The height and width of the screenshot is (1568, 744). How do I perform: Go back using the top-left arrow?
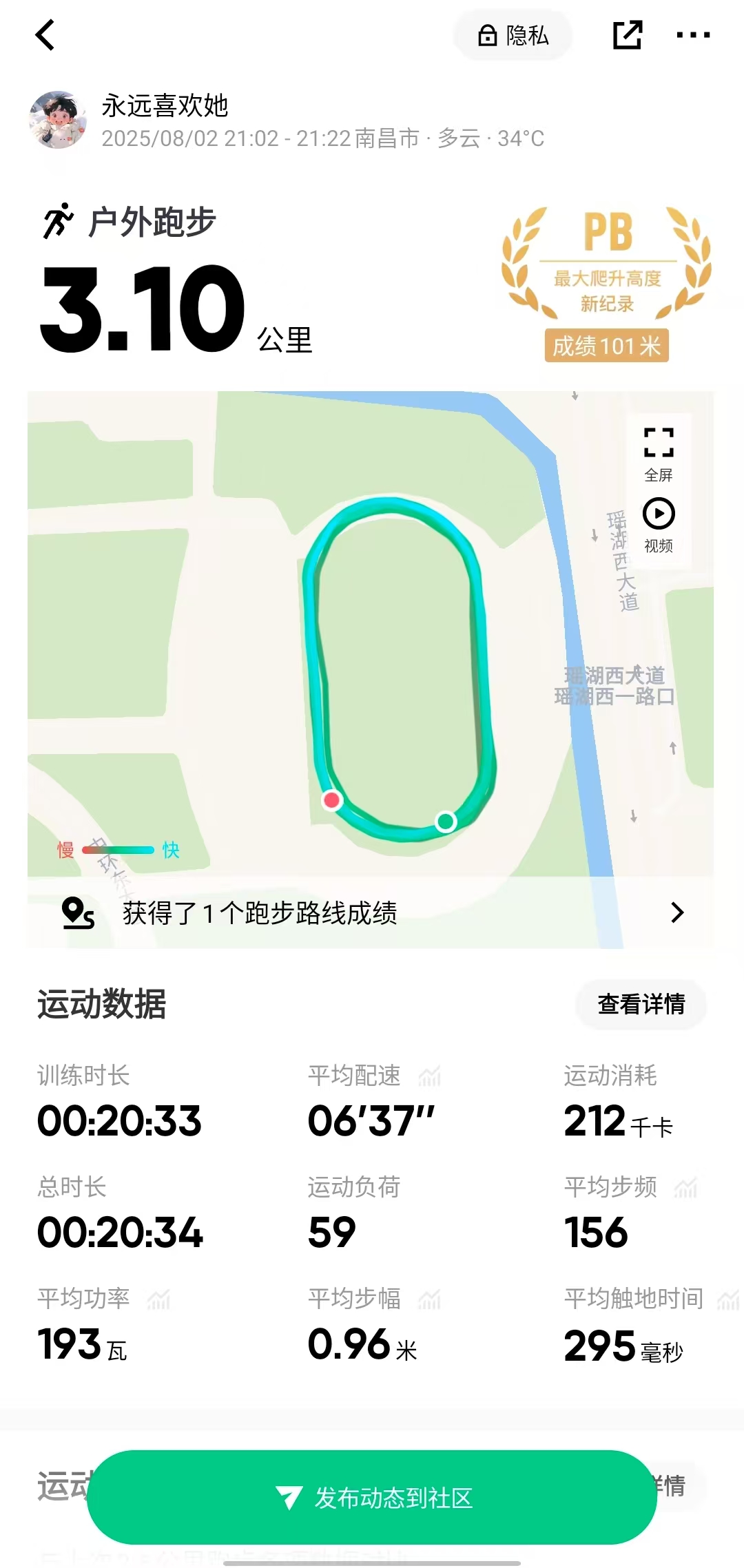click(x=45, y=35)
